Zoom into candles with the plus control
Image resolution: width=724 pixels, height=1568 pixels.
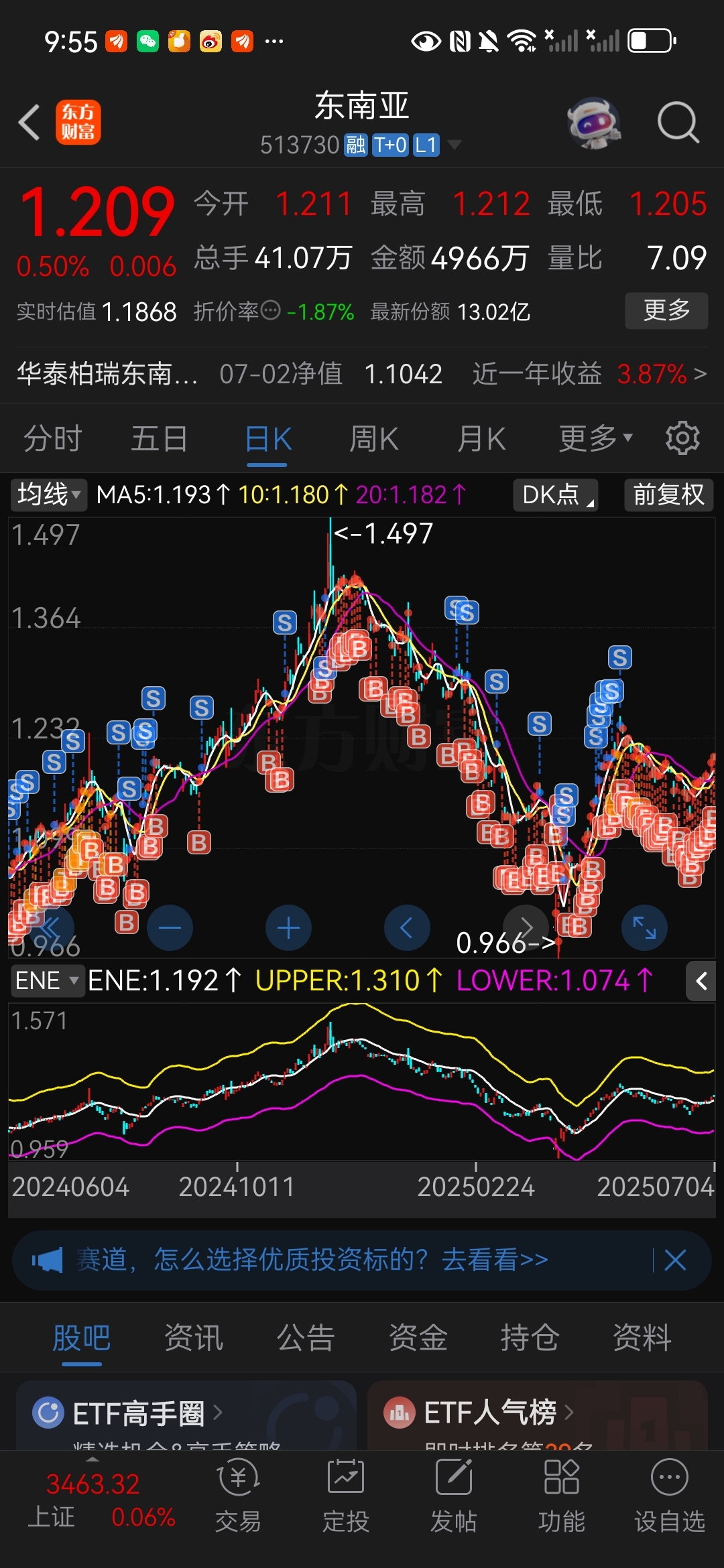pos(288,927)
